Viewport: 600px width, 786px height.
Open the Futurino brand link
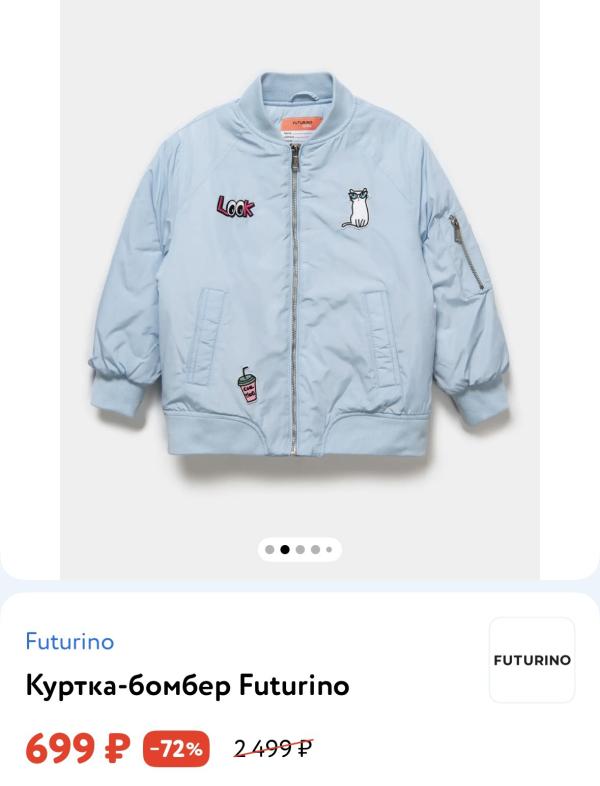click(x=70, y=641)
